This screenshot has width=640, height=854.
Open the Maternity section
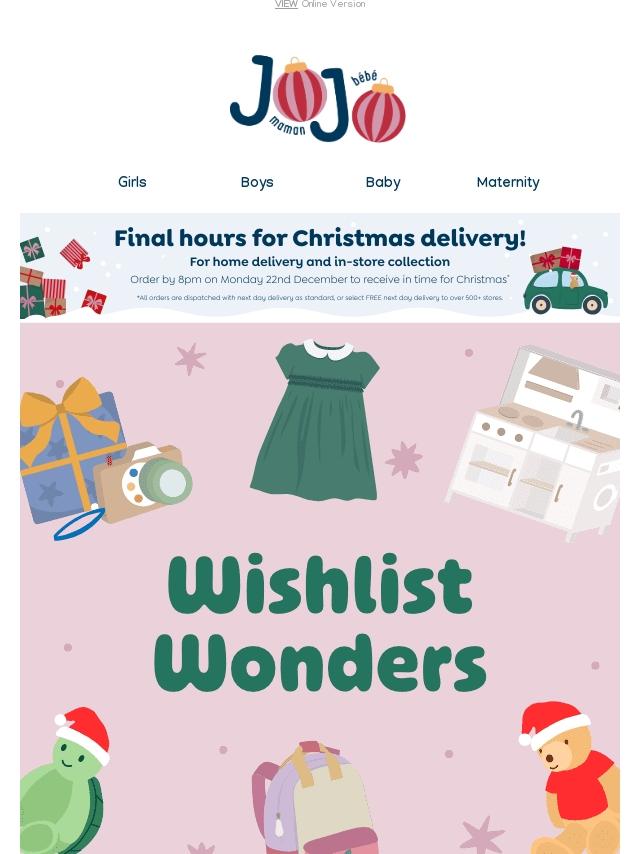pos(508,182)
